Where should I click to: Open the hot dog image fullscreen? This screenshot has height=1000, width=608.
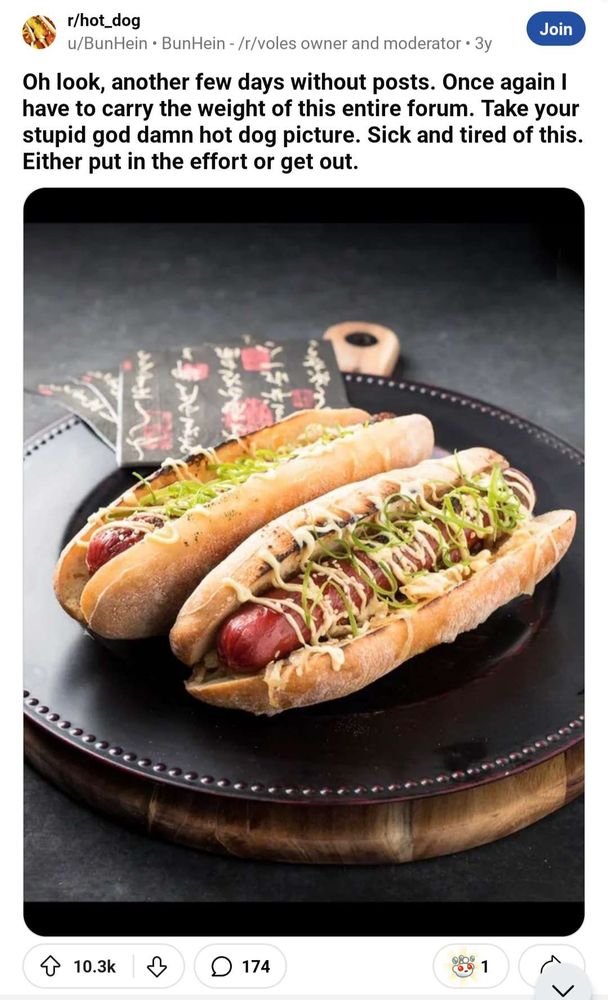[304, 561]
